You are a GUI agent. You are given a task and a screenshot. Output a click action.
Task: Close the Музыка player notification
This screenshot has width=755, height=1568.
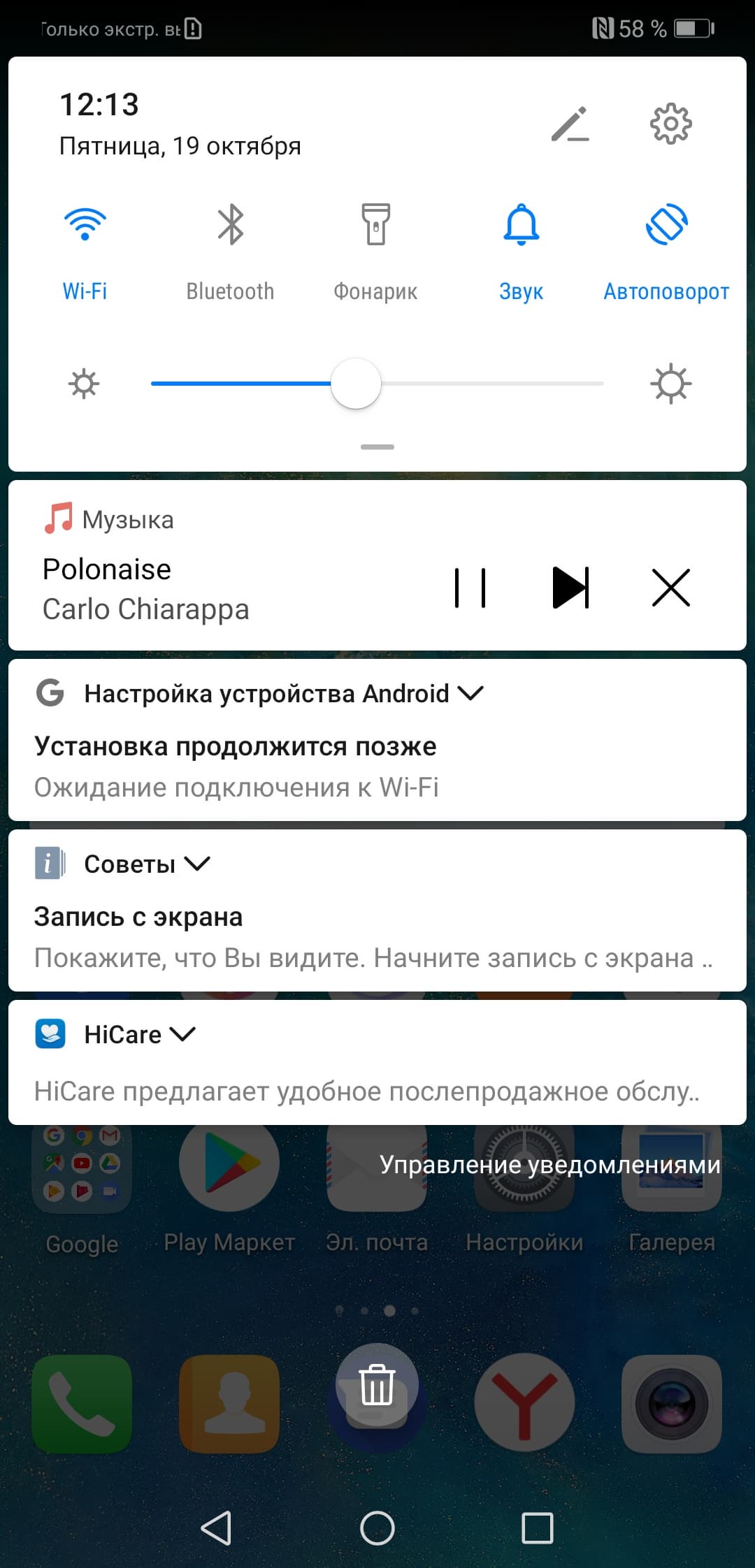coord(670,588)
